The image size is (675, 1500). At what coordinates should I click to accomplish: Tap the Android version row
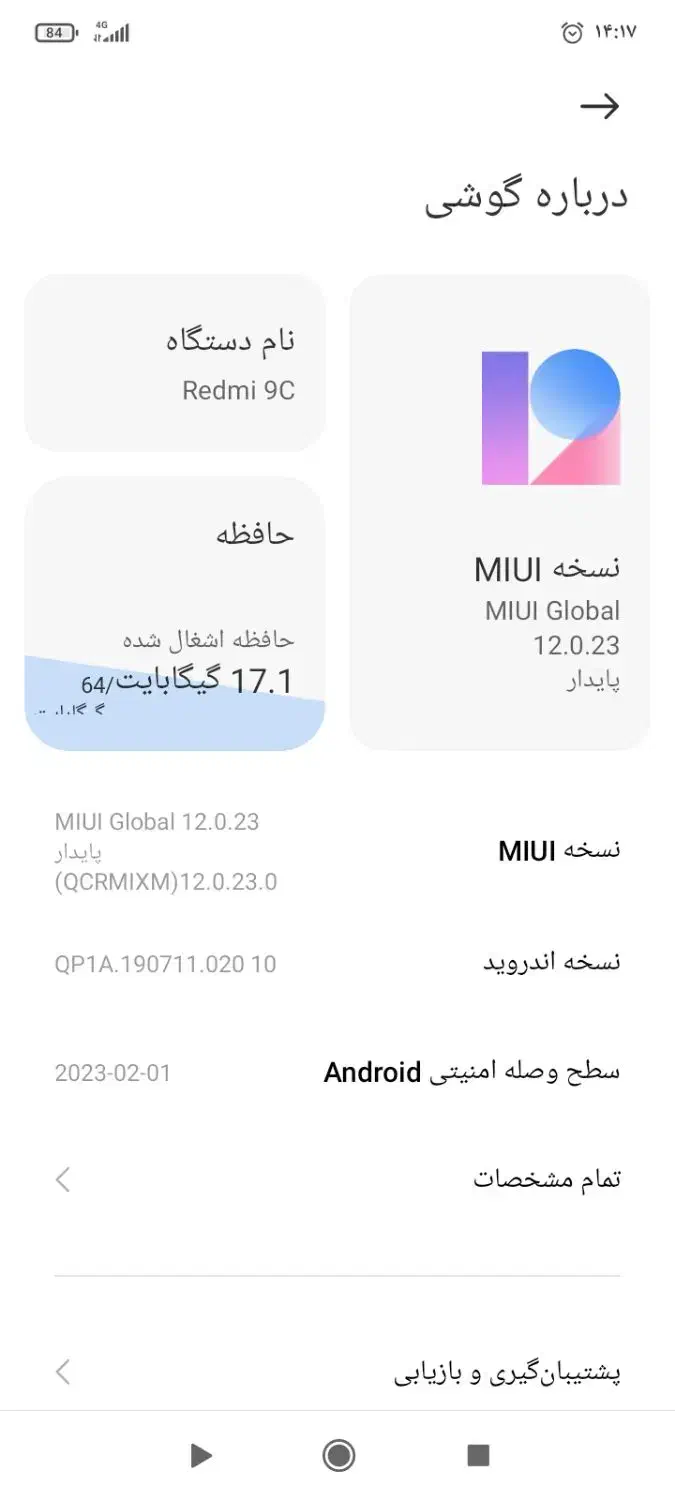(337, 963)
